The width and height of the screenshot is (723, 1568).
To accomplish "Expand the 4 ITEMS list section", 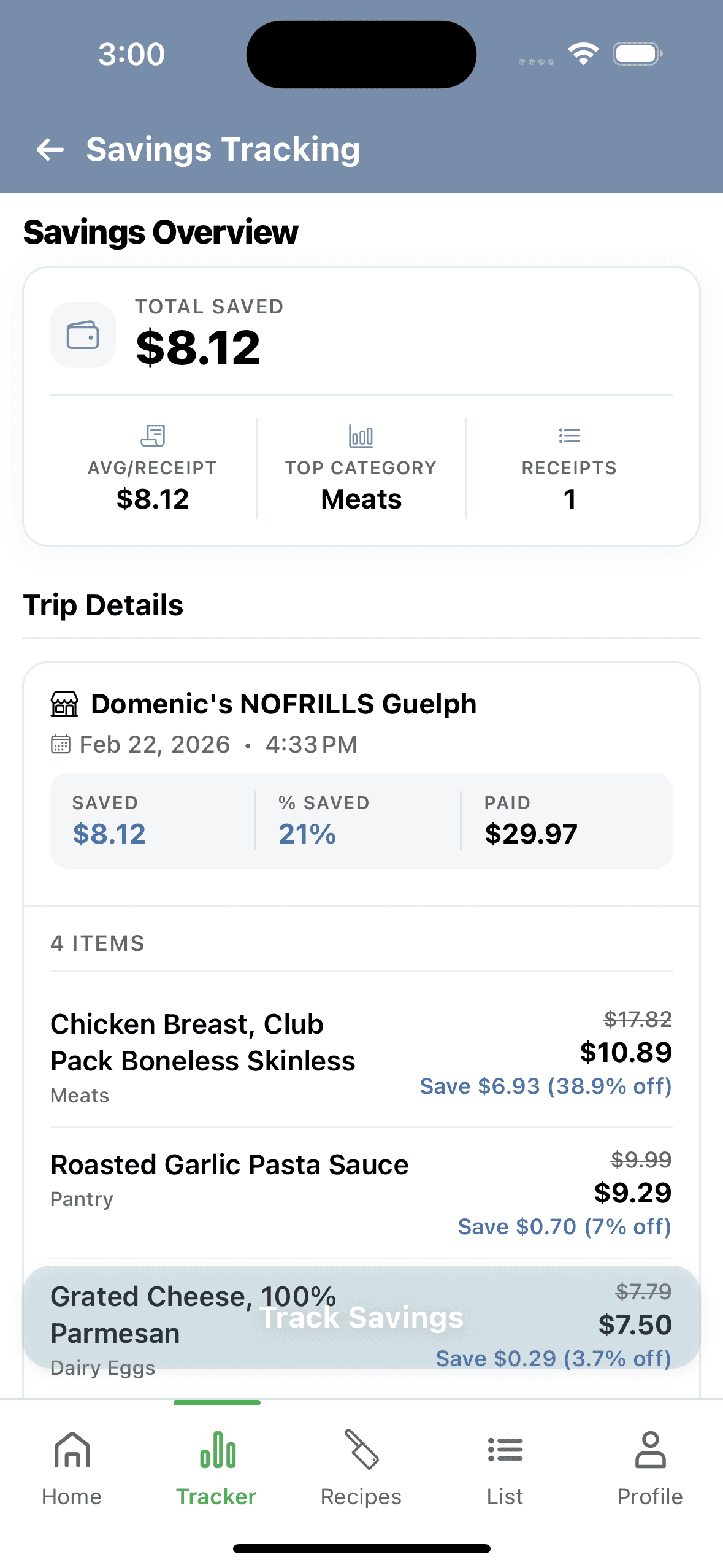I will pos(361,942).
